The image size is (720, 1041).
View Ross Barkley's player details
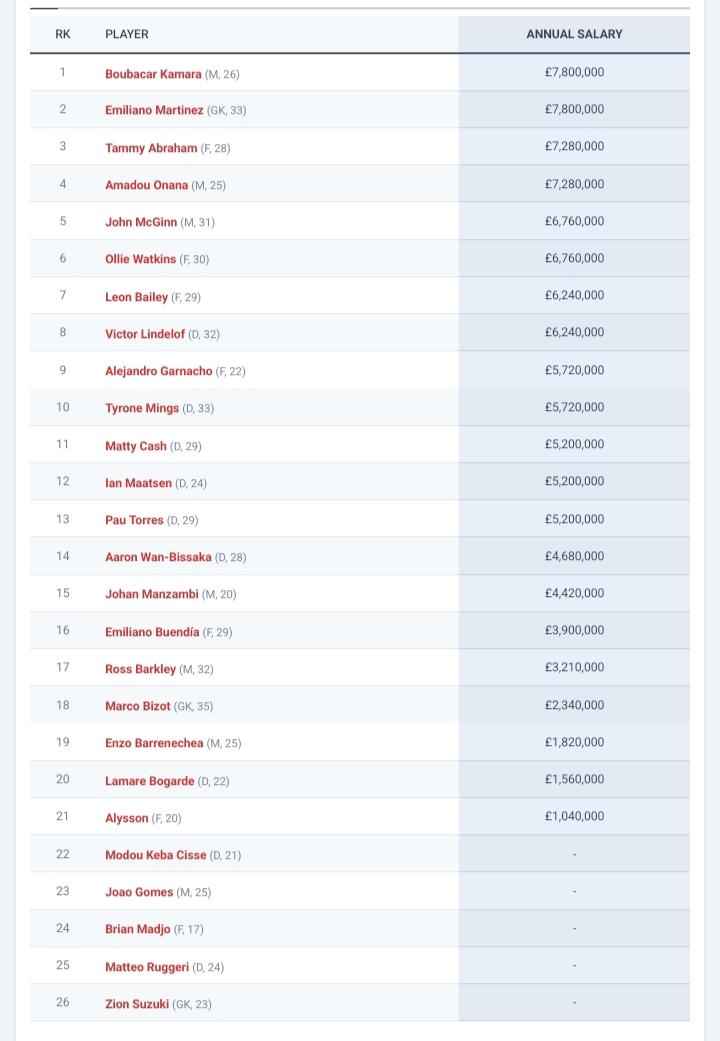[140, 669]
